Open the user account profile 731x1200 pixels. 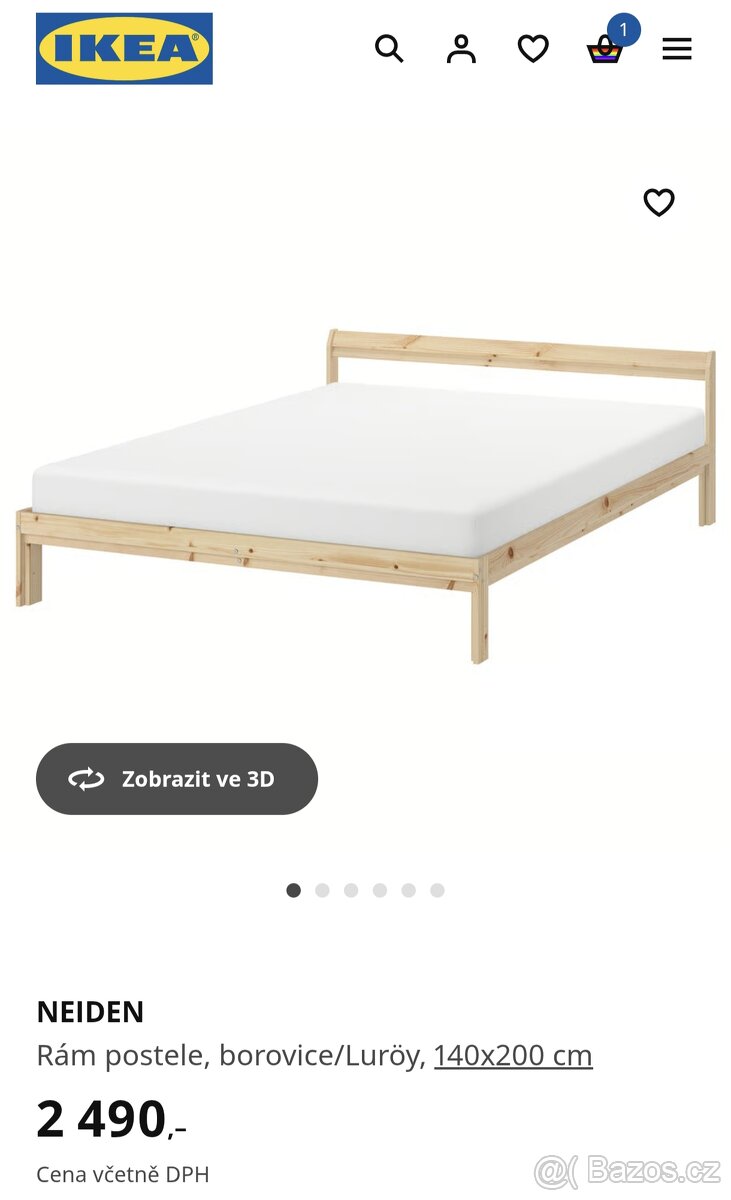click(461, 48)
